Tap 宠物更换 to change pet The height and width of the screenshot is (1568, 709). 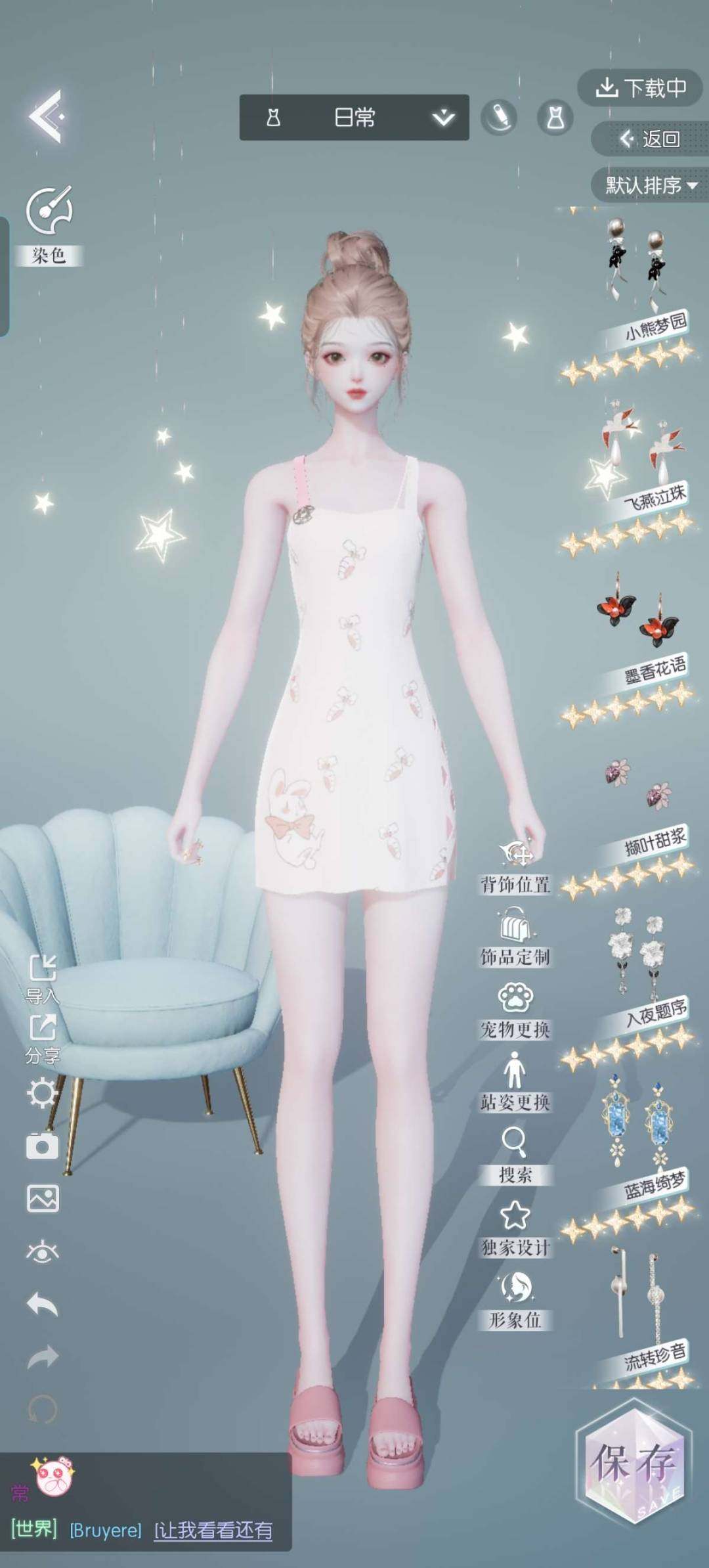(515, 1010)
